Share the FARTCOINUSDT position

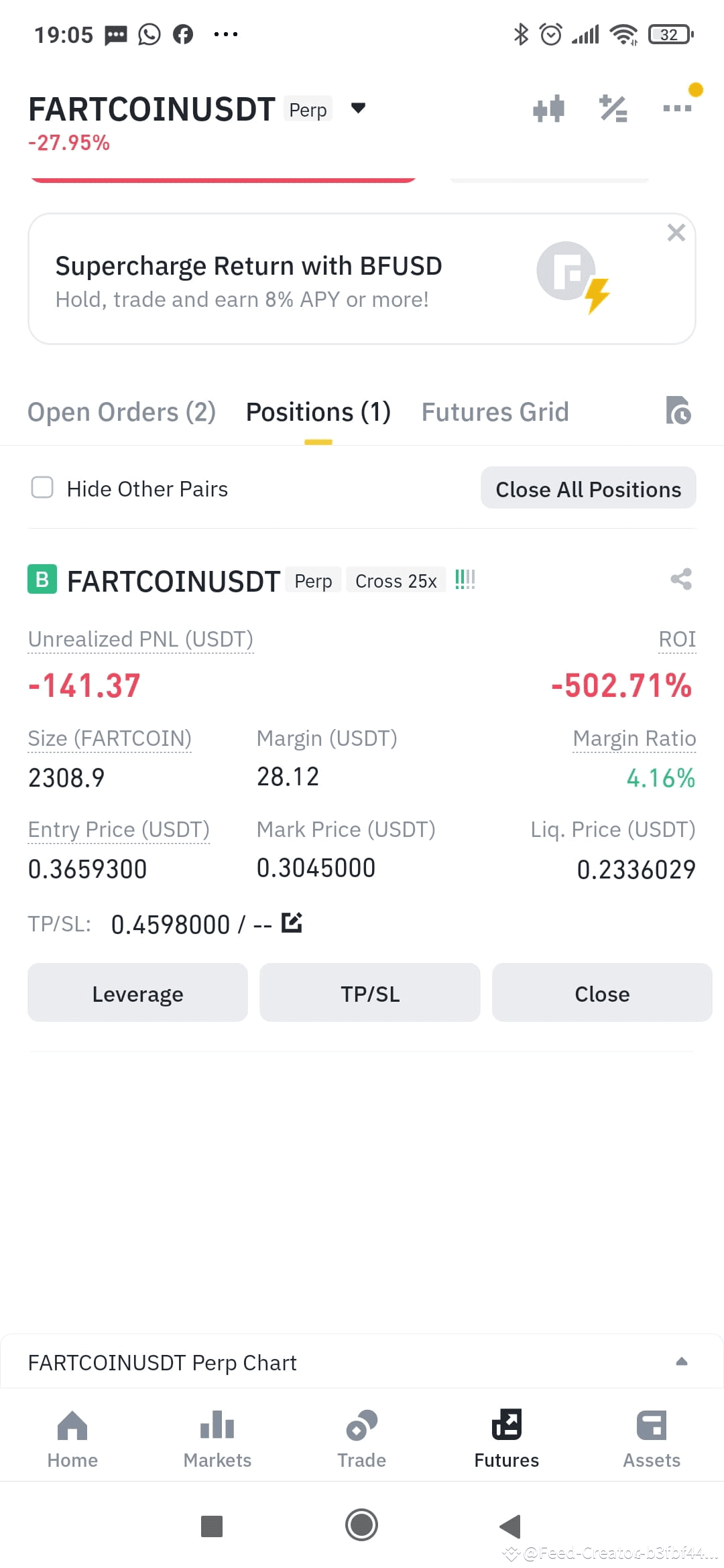point(681,580)
